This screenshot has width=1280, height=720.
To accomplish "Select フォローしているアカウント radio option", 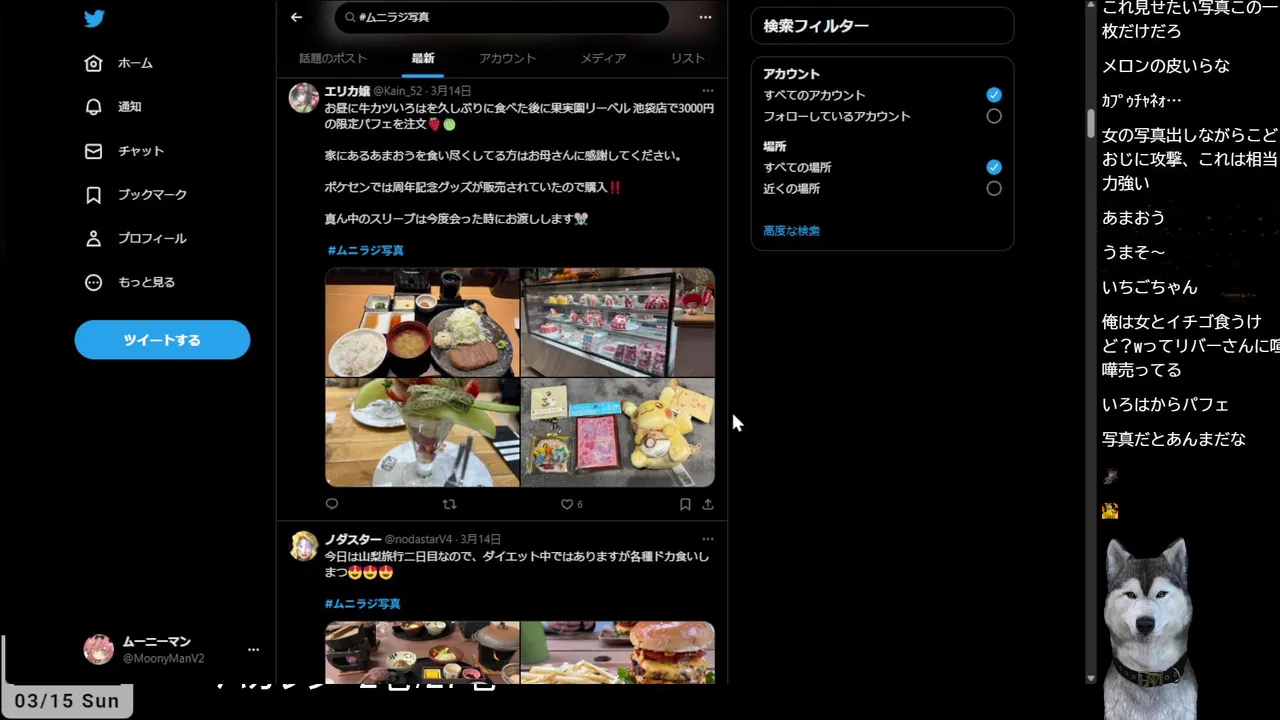I will [x=993, y=116].
